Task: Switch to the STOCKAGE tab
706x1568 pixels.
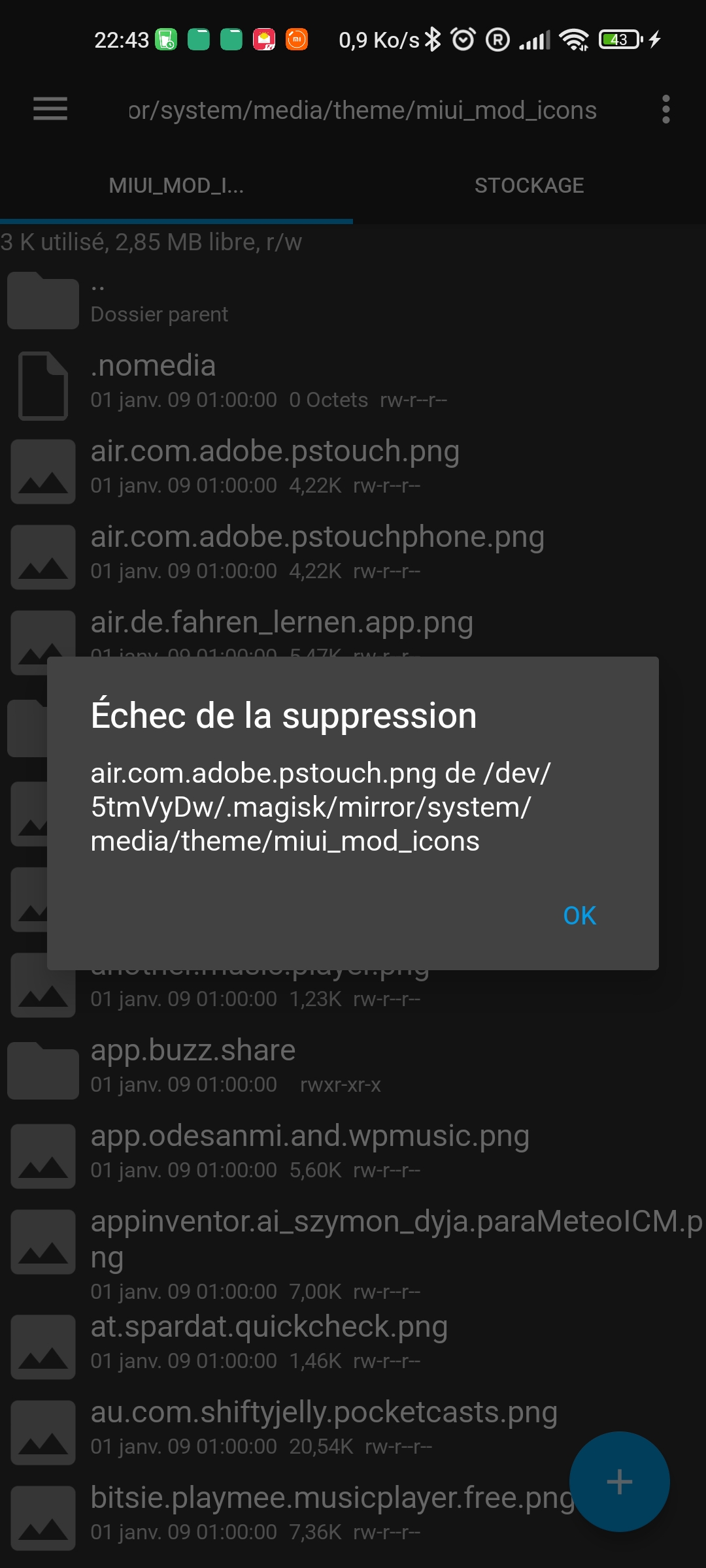Action: 529,186
